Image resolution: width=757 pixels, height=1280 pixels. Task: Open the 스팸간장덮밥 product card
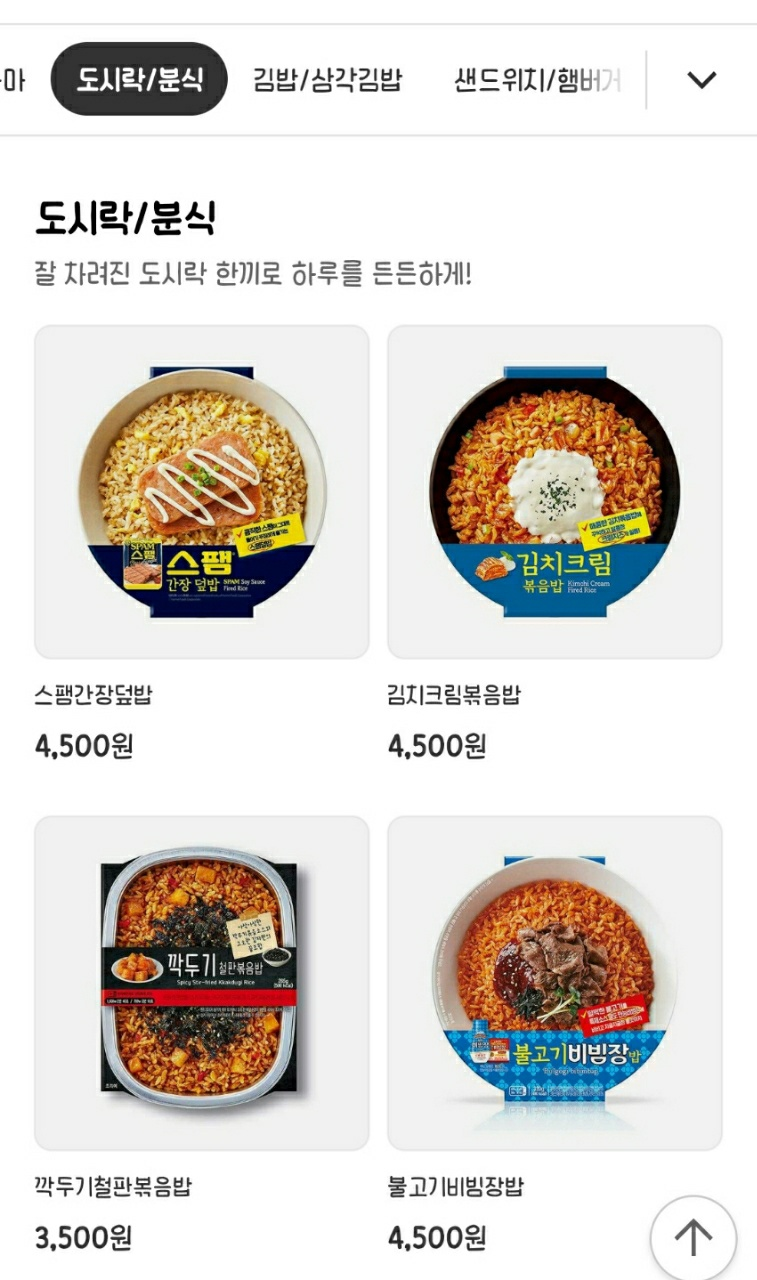[202, 492]
